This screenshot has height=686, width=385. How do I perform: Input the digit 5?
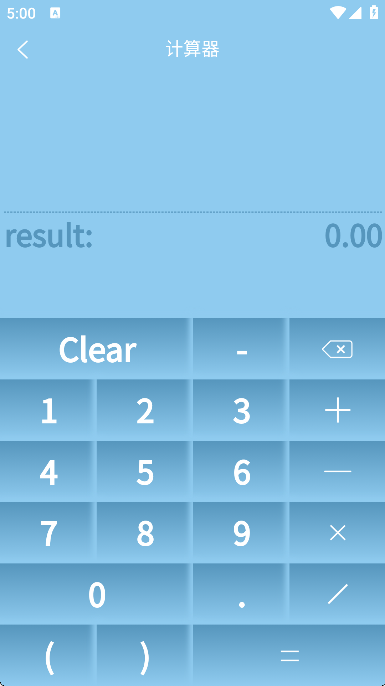[144, 471]
